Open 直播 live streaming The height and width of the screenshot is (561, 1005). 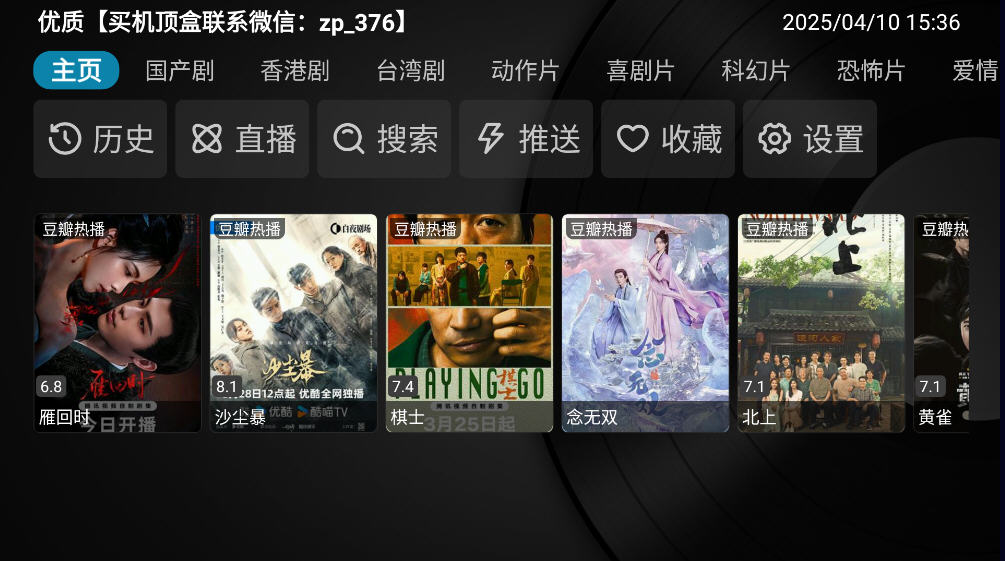(242, 139)
